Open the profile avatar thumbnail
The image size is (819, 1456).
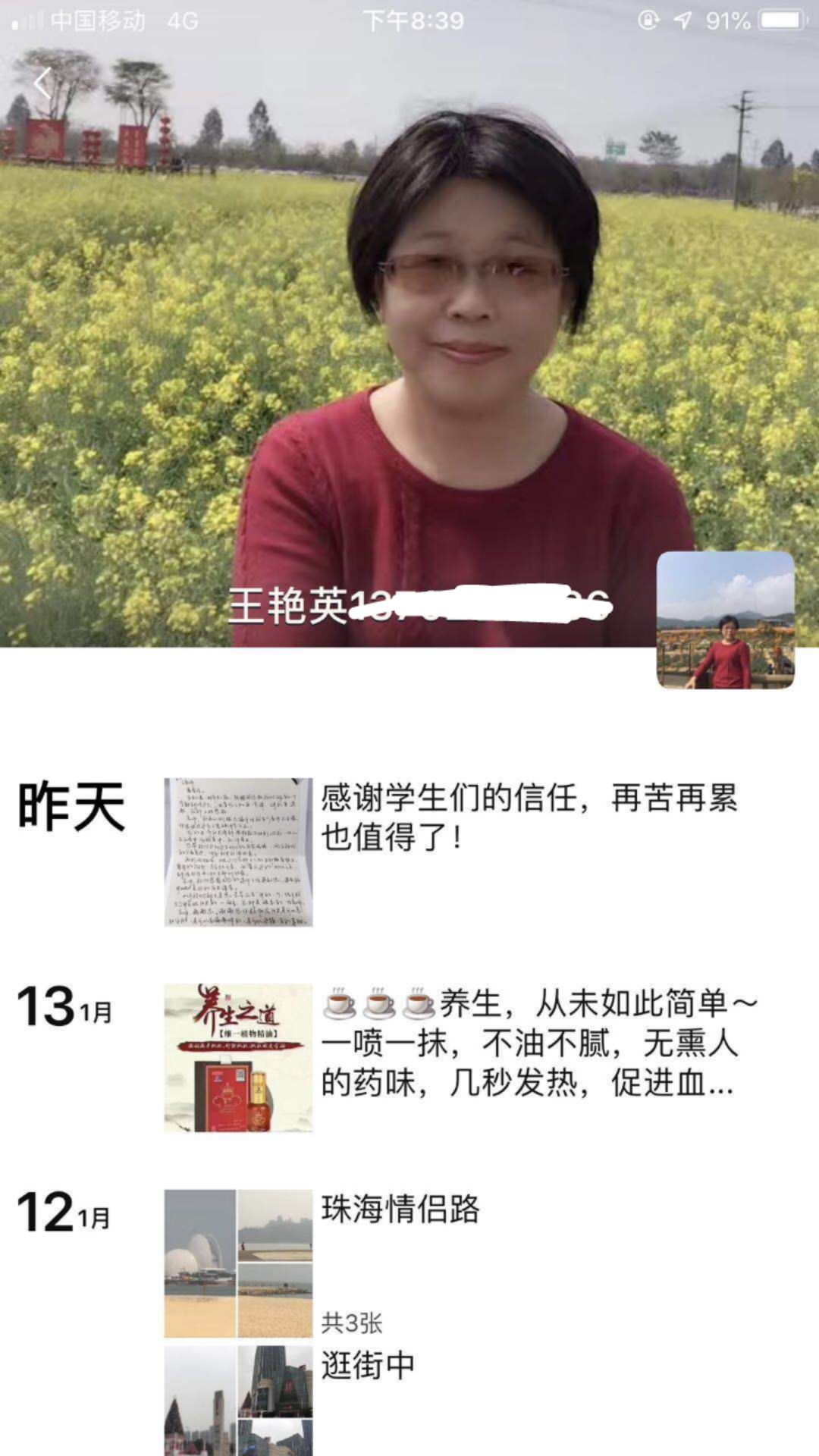coord(725,620)
